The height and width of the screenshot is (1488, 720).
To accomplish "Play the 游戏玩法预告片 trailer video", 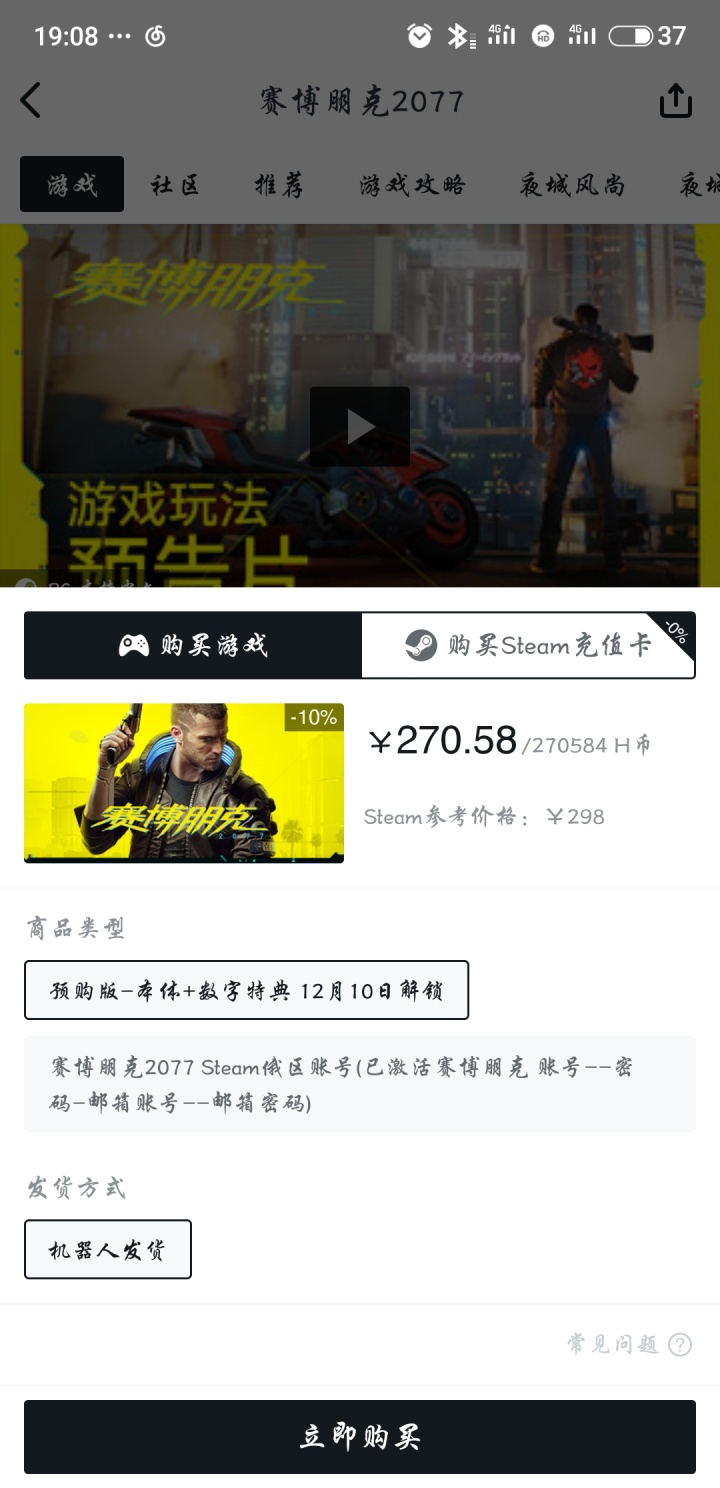I will pos(360,426).
